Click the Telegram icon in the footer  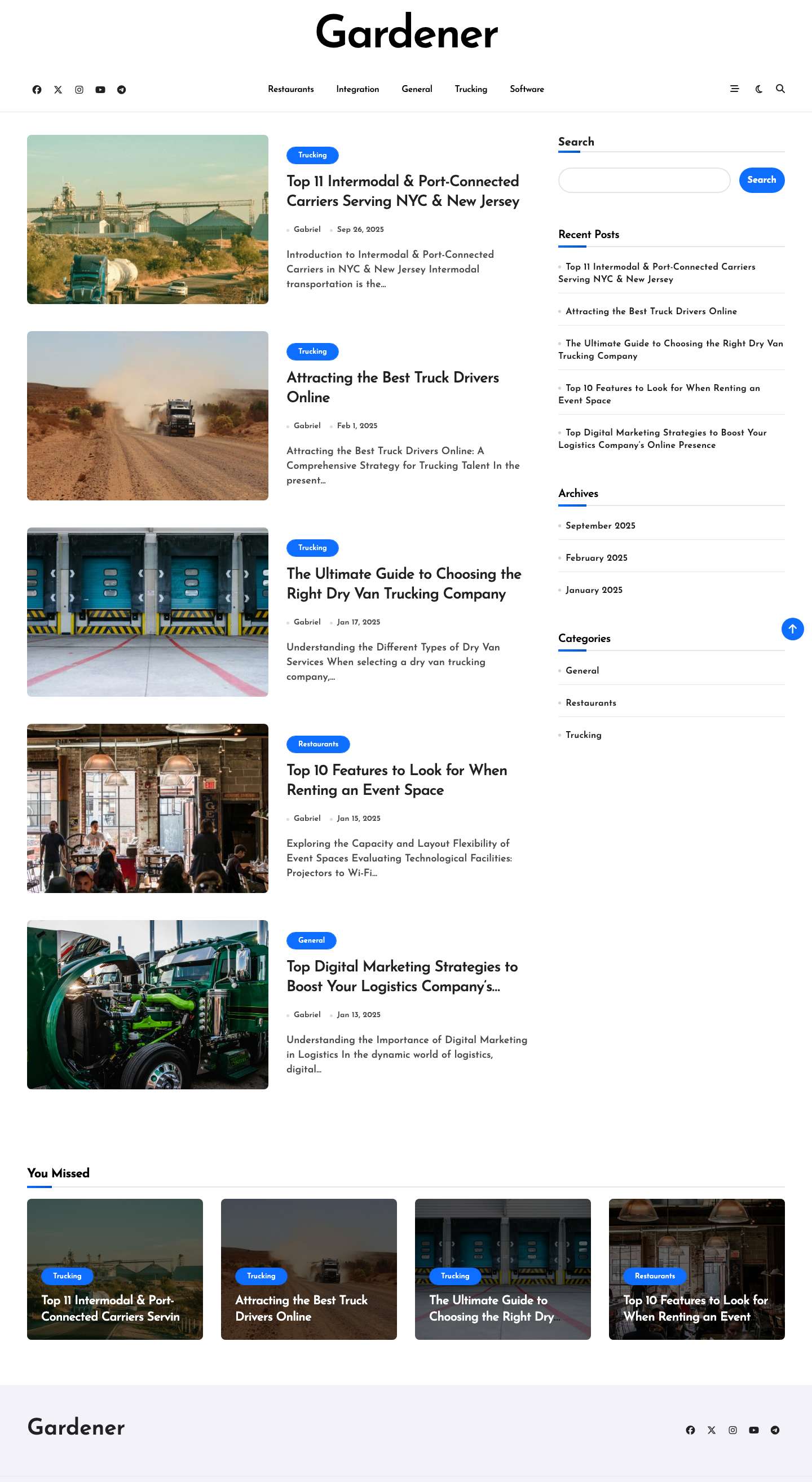[775, 1430]
